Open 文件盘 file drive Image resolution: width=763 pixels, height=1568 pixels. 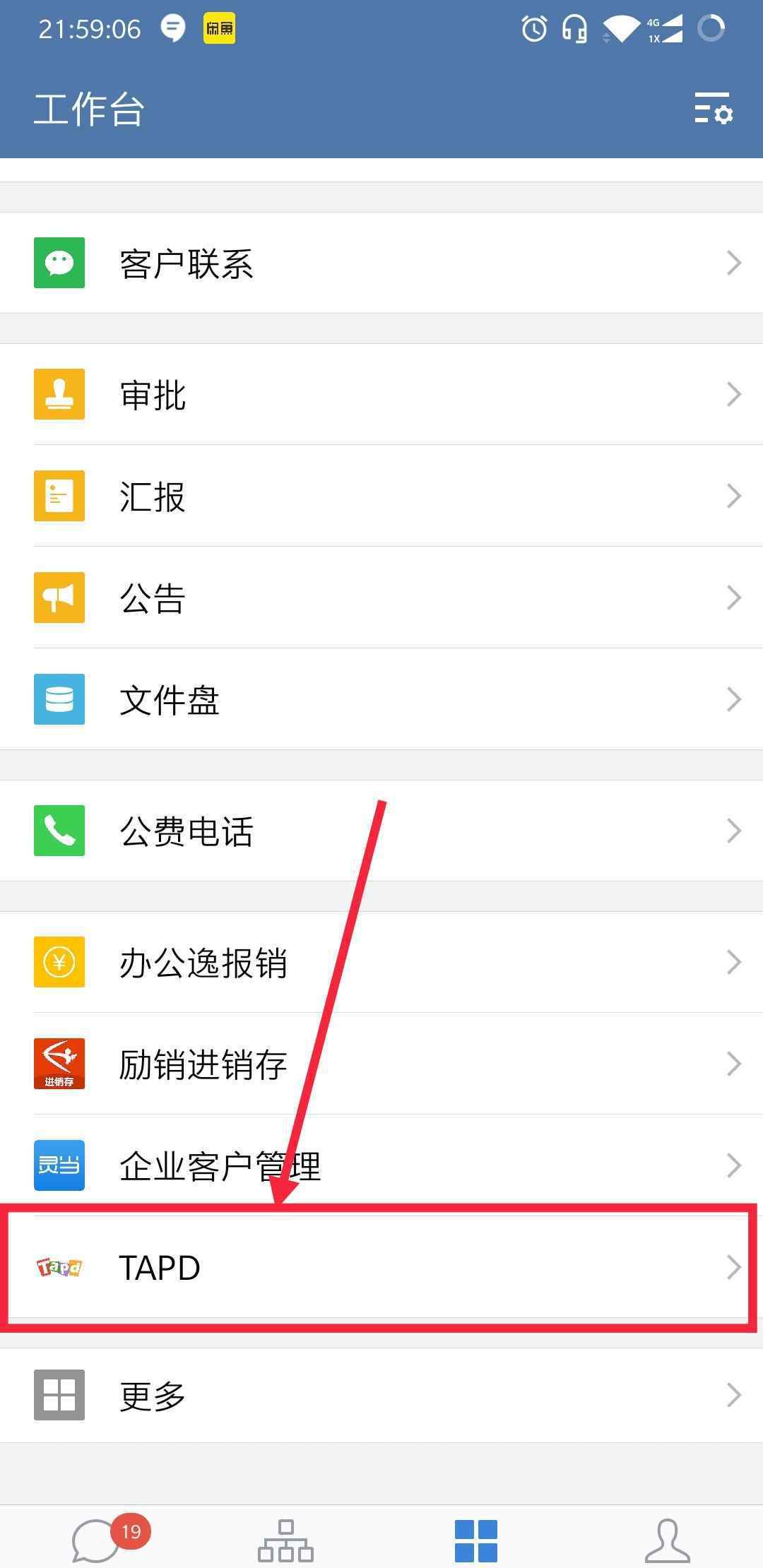pos(381,699)
